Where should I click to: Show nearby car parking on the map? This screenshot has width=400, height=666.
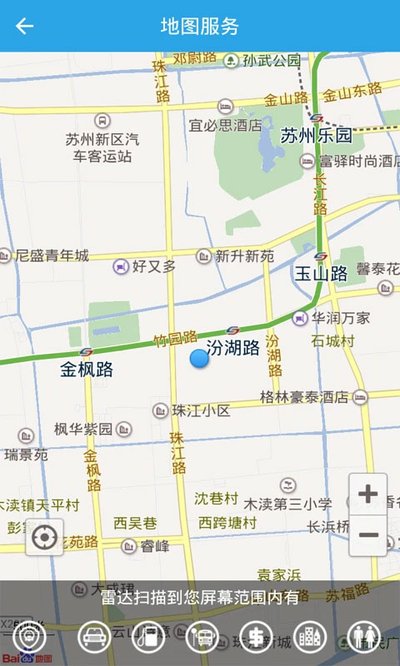pos(94,637)
